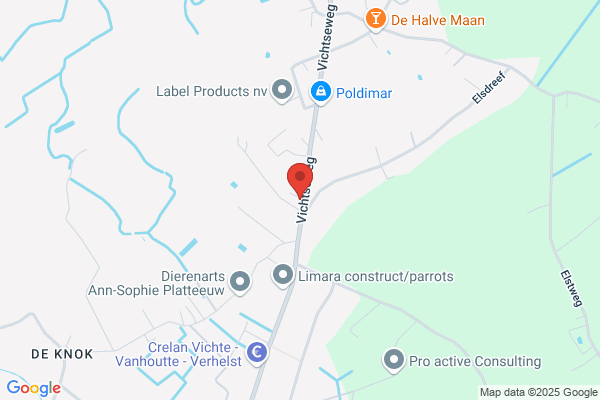Tap the Limara construct/parrots pin
The image size is (600, 400).
(283, 276)
